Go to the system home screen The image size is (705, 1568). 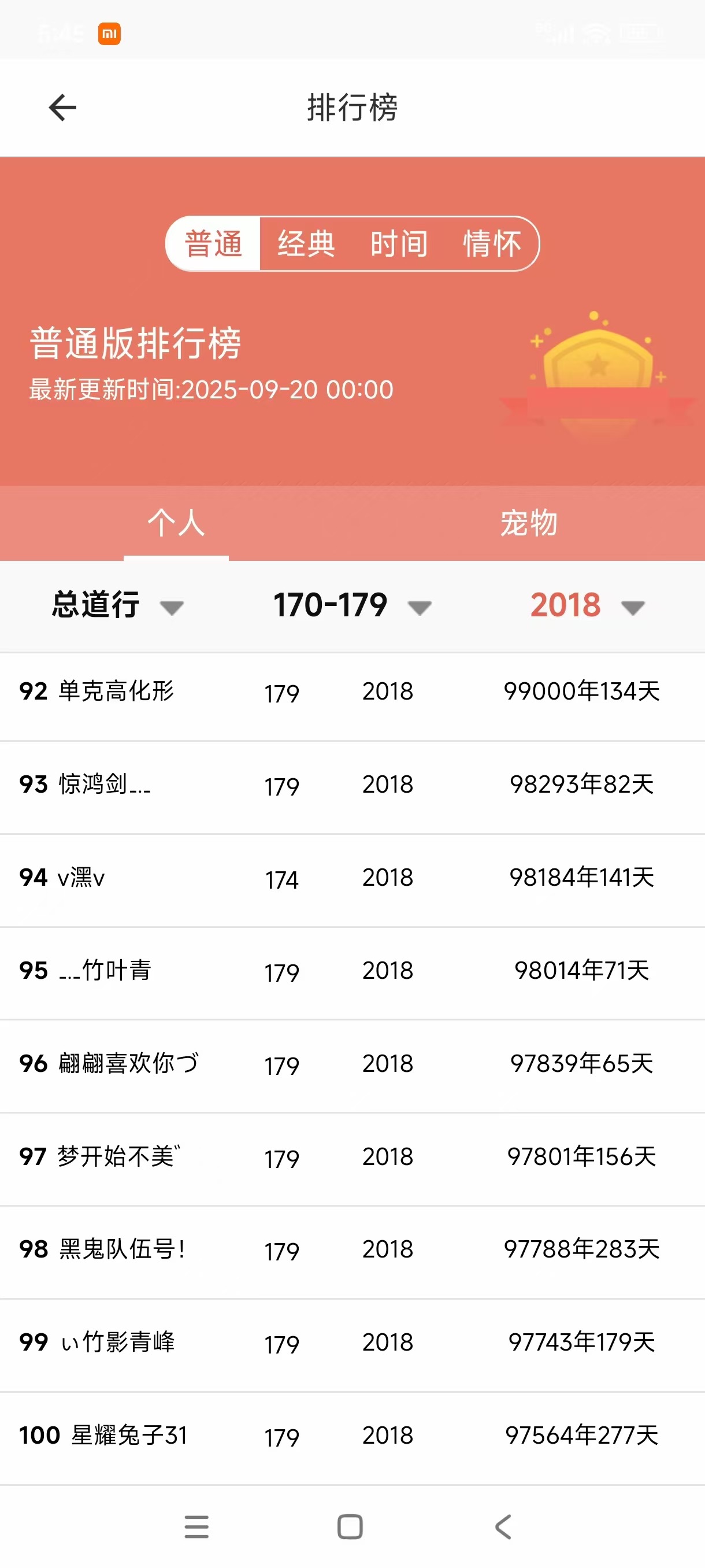(350, 1526)
